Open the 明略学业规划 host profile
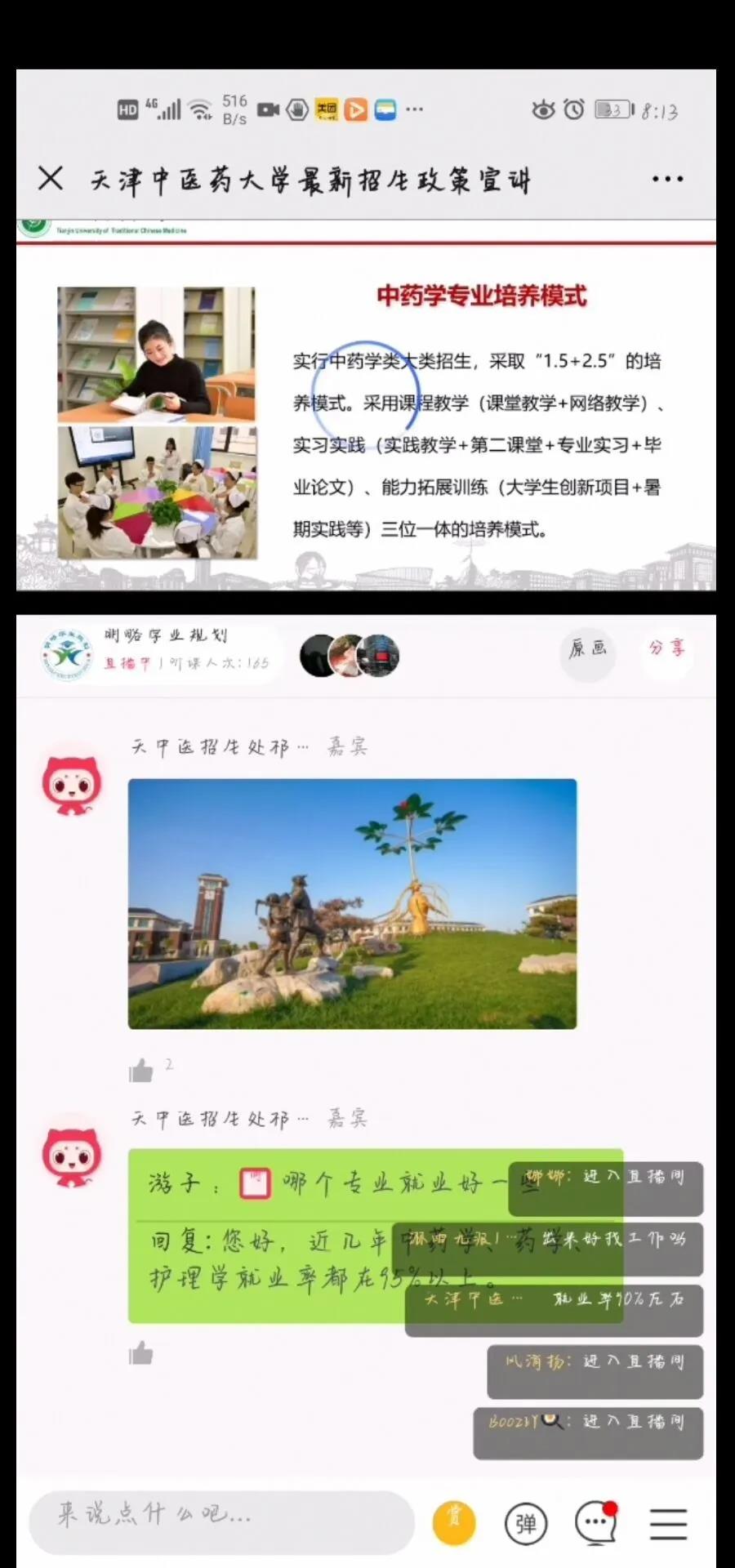 pos(68,653)
